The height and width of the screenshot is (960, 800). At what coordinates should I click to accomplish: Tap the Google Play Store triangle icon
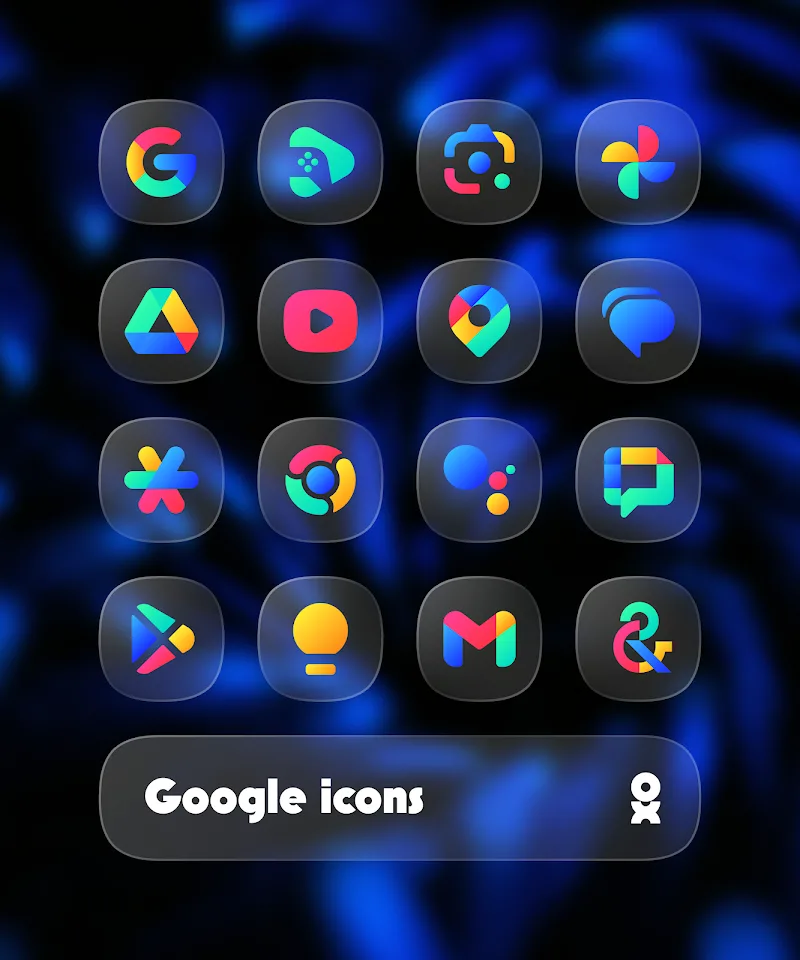[163, 638]
